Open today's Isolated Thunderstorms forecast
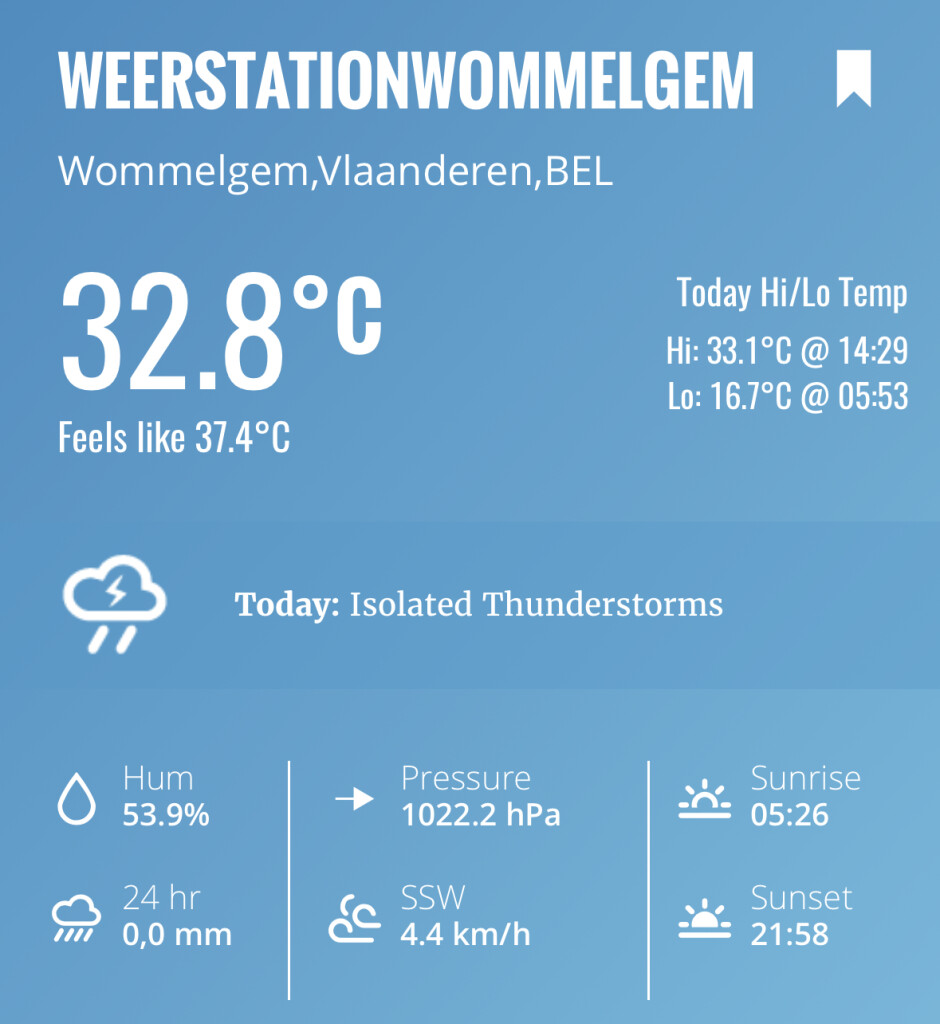The width and height of the screenshot is (940, 1024). (x=478, y=605)
